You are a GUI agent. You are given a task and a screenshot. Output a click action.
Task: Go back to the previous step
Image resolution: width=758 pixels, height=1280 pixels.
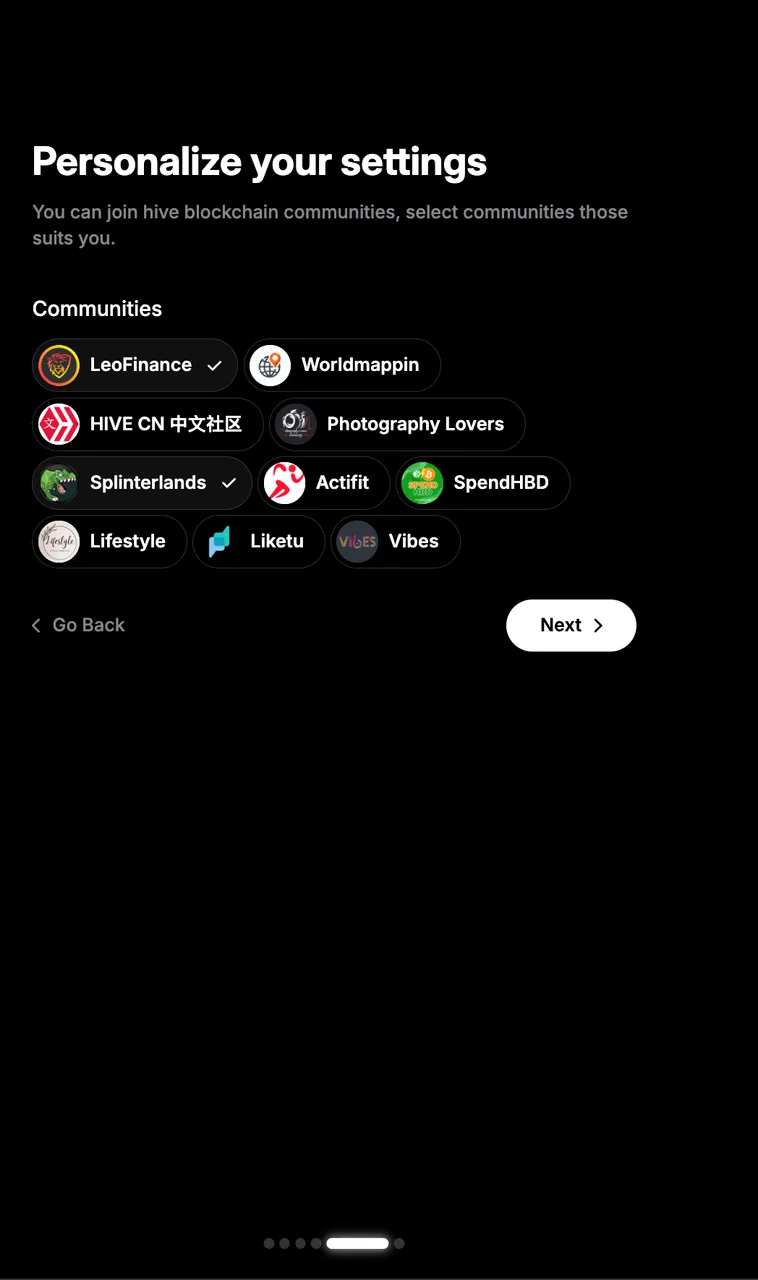78,625
